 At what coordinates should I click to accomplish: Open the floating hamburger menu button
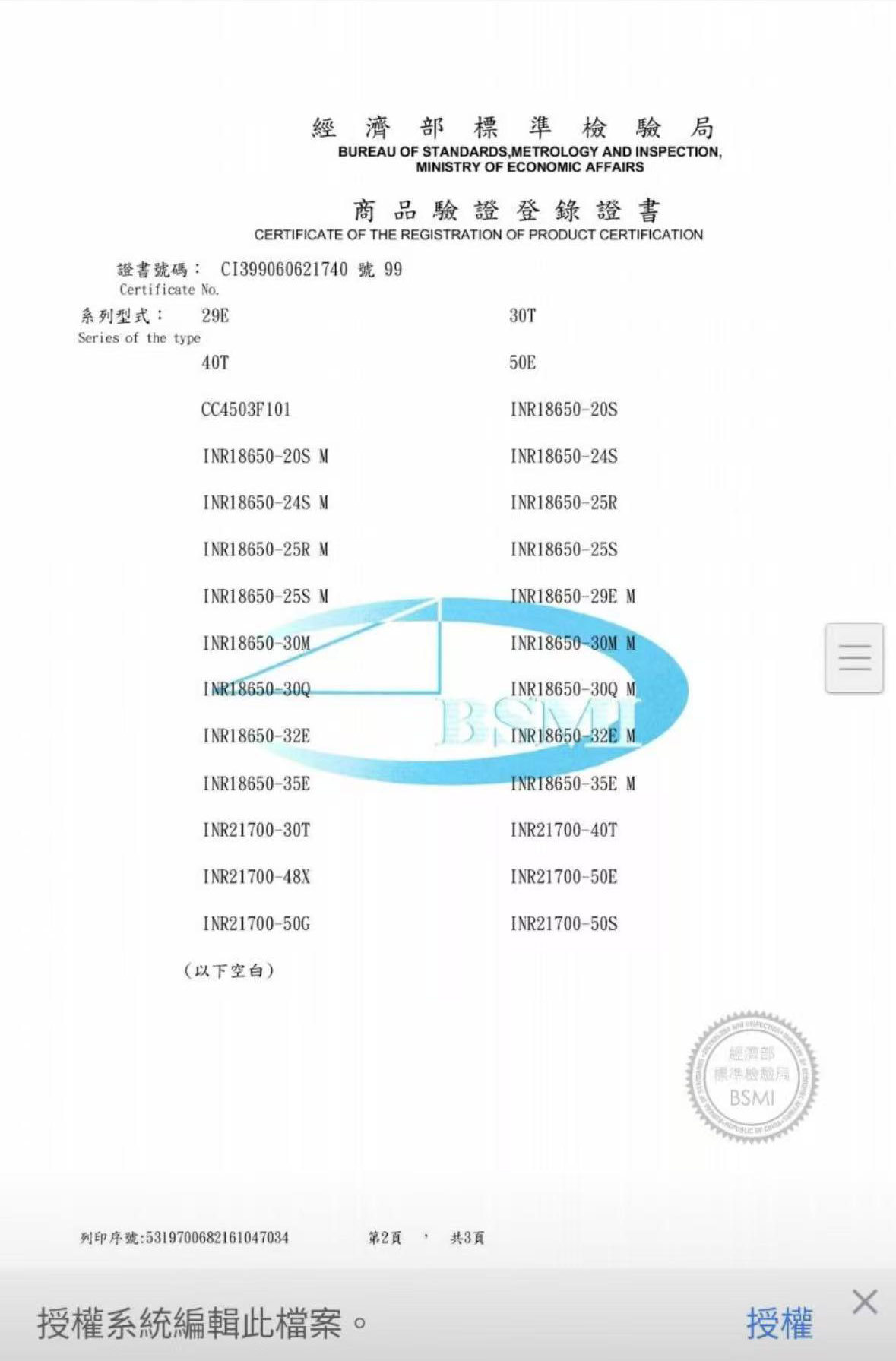[x=854, y=657]
